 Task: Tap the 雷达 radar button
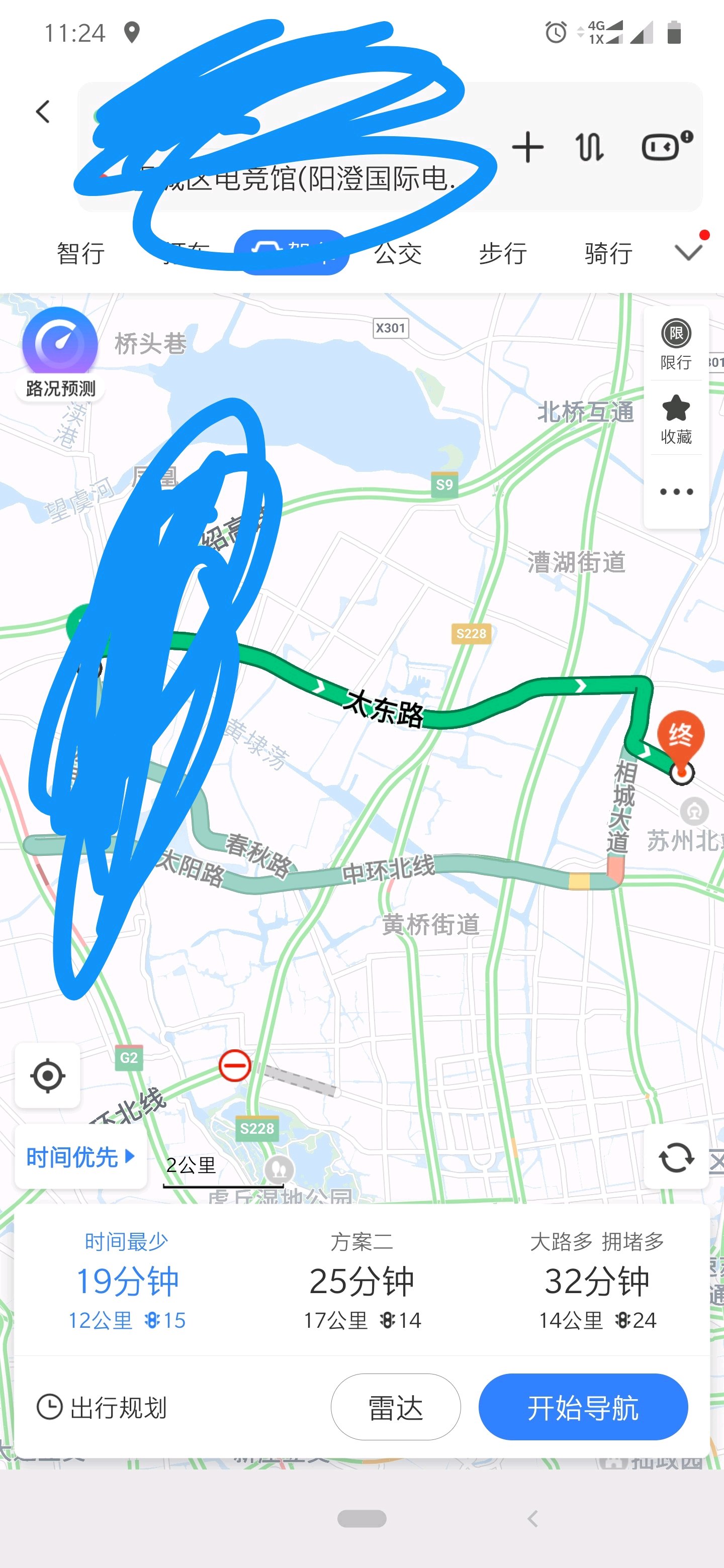[x=396, y=1407]
